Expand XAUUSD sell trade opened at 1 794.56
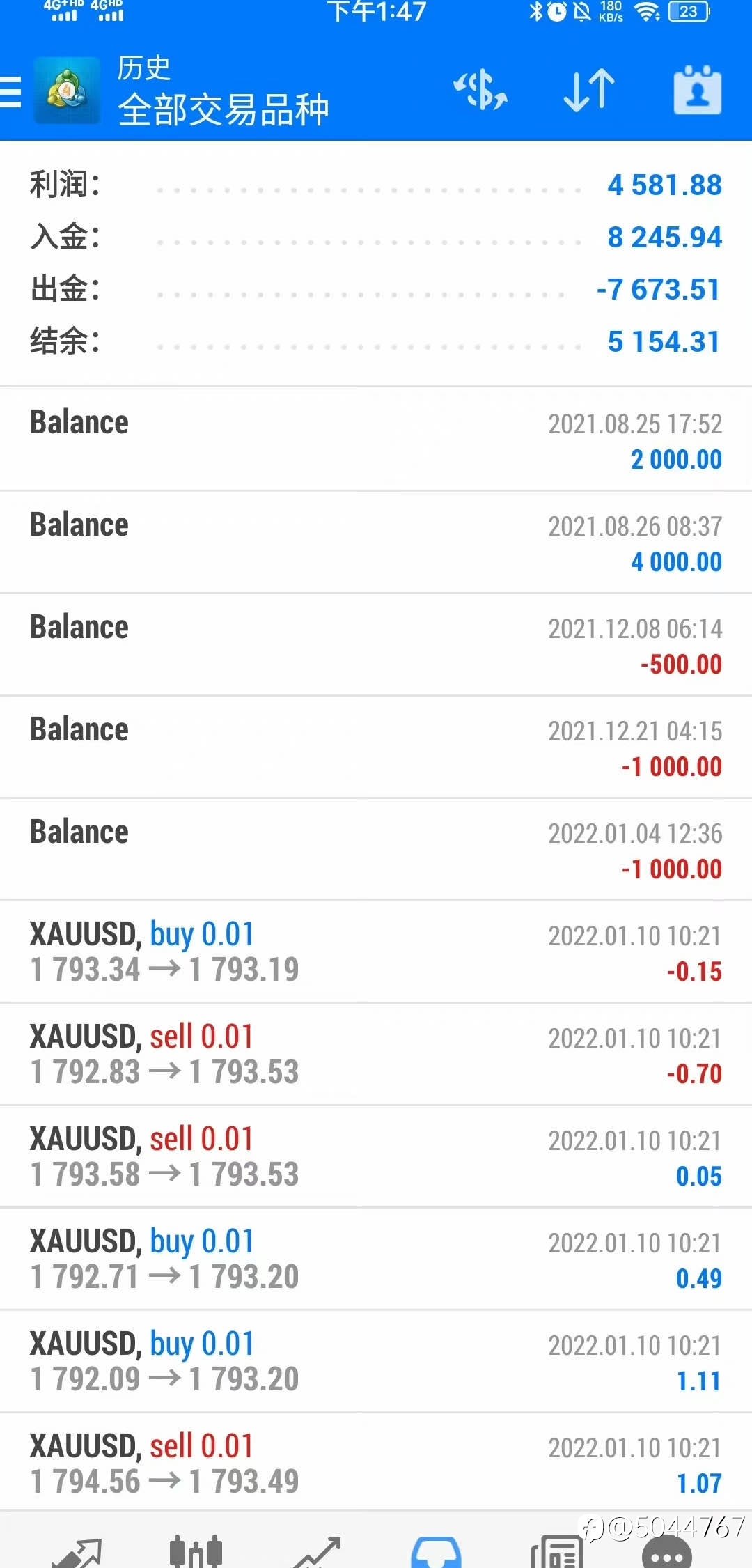The width and height of the screenshot is (752, 1568). (376, 1464)
